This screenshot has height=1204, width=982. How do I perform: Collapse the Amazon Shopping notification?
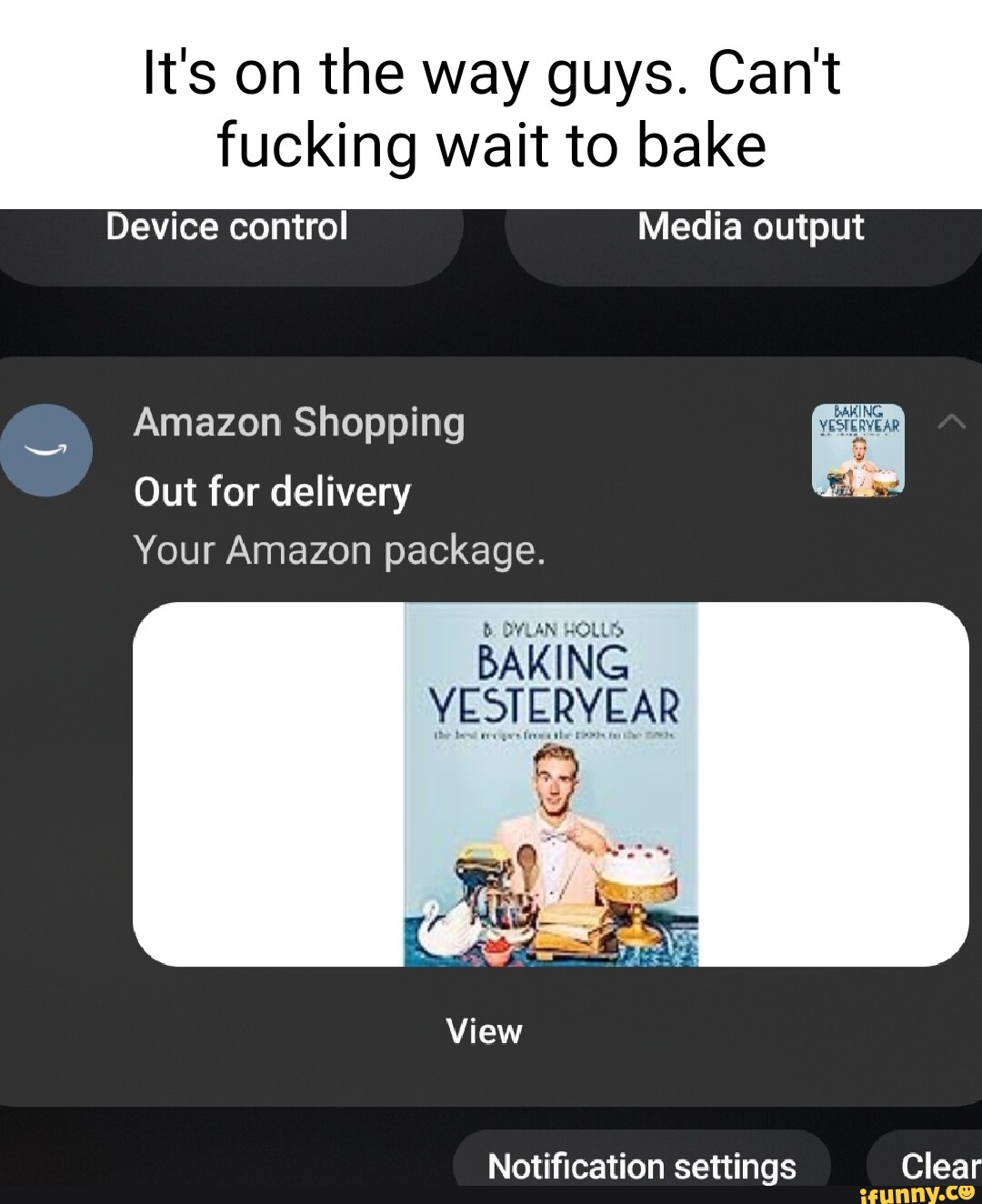[x=951, y=422]
